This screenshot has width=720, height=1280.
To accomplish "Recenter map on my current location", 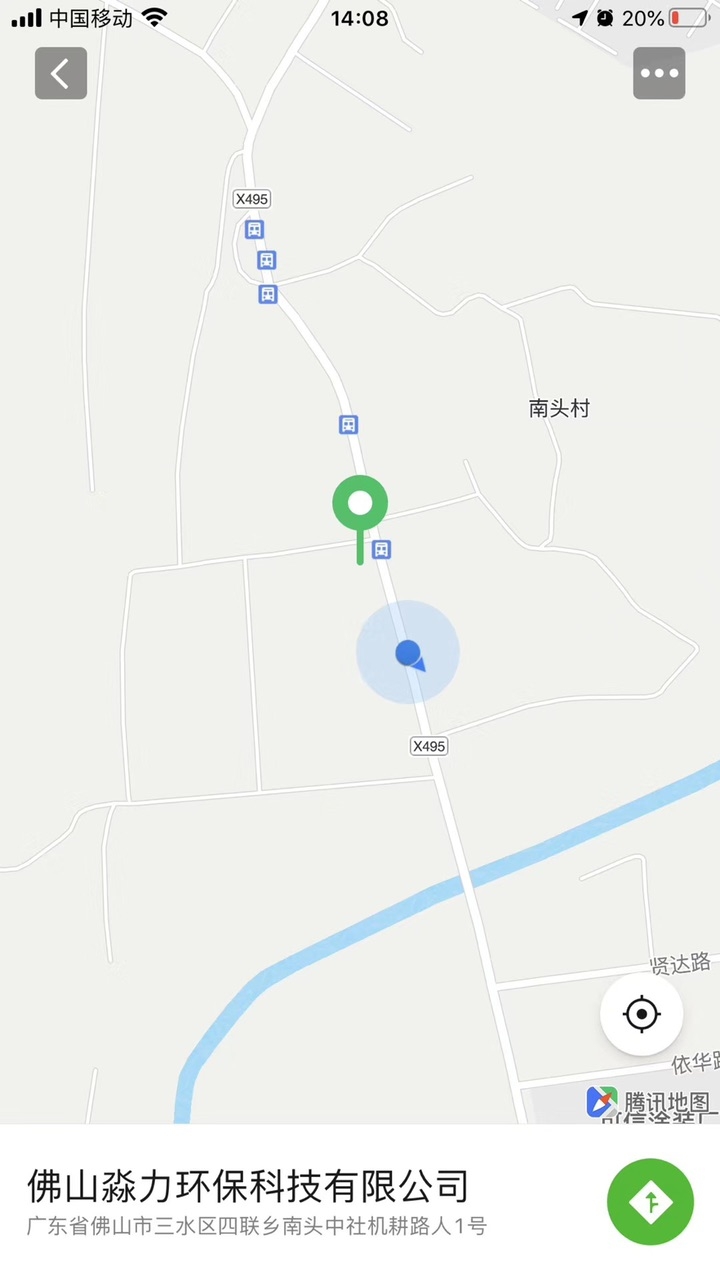I will click(641, 1015).
